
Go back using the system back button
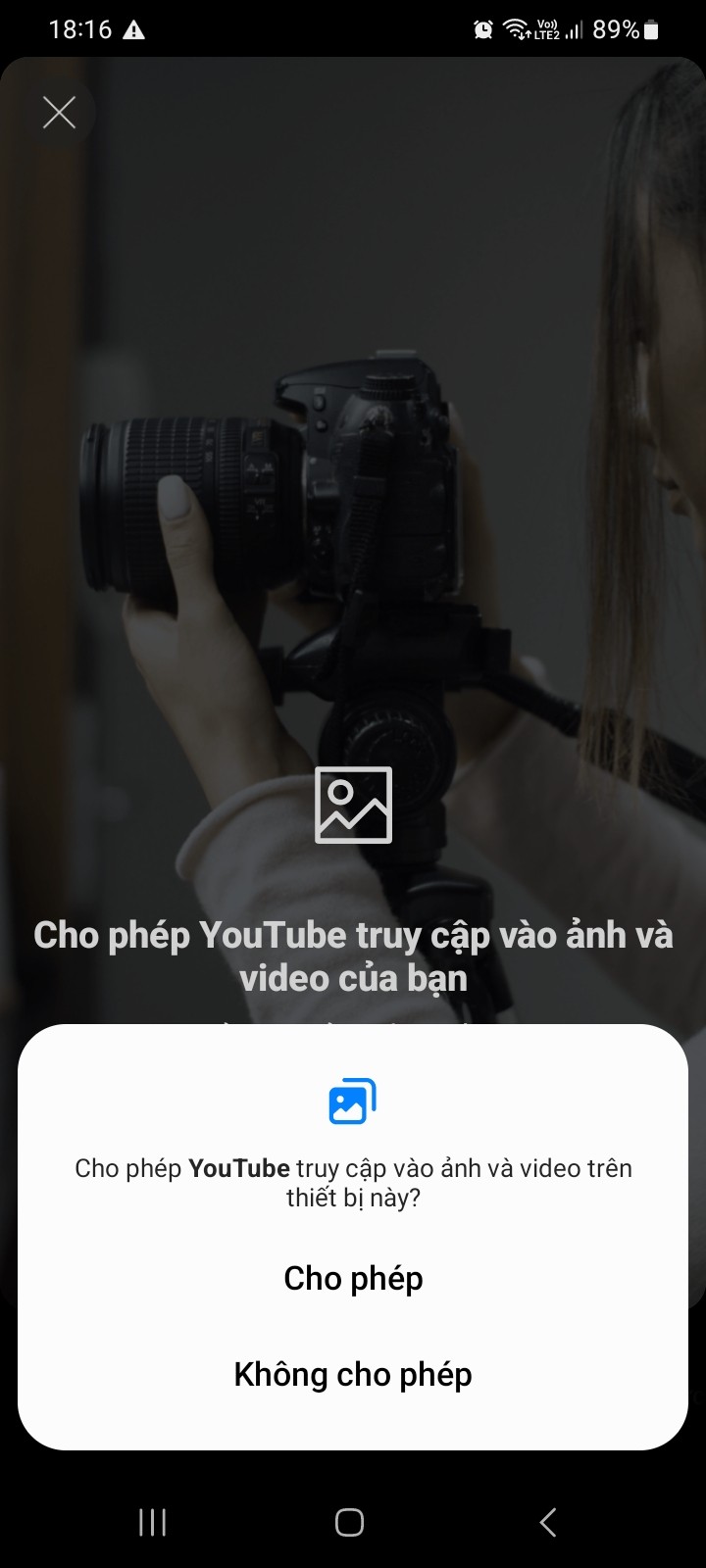point(548,1522)
